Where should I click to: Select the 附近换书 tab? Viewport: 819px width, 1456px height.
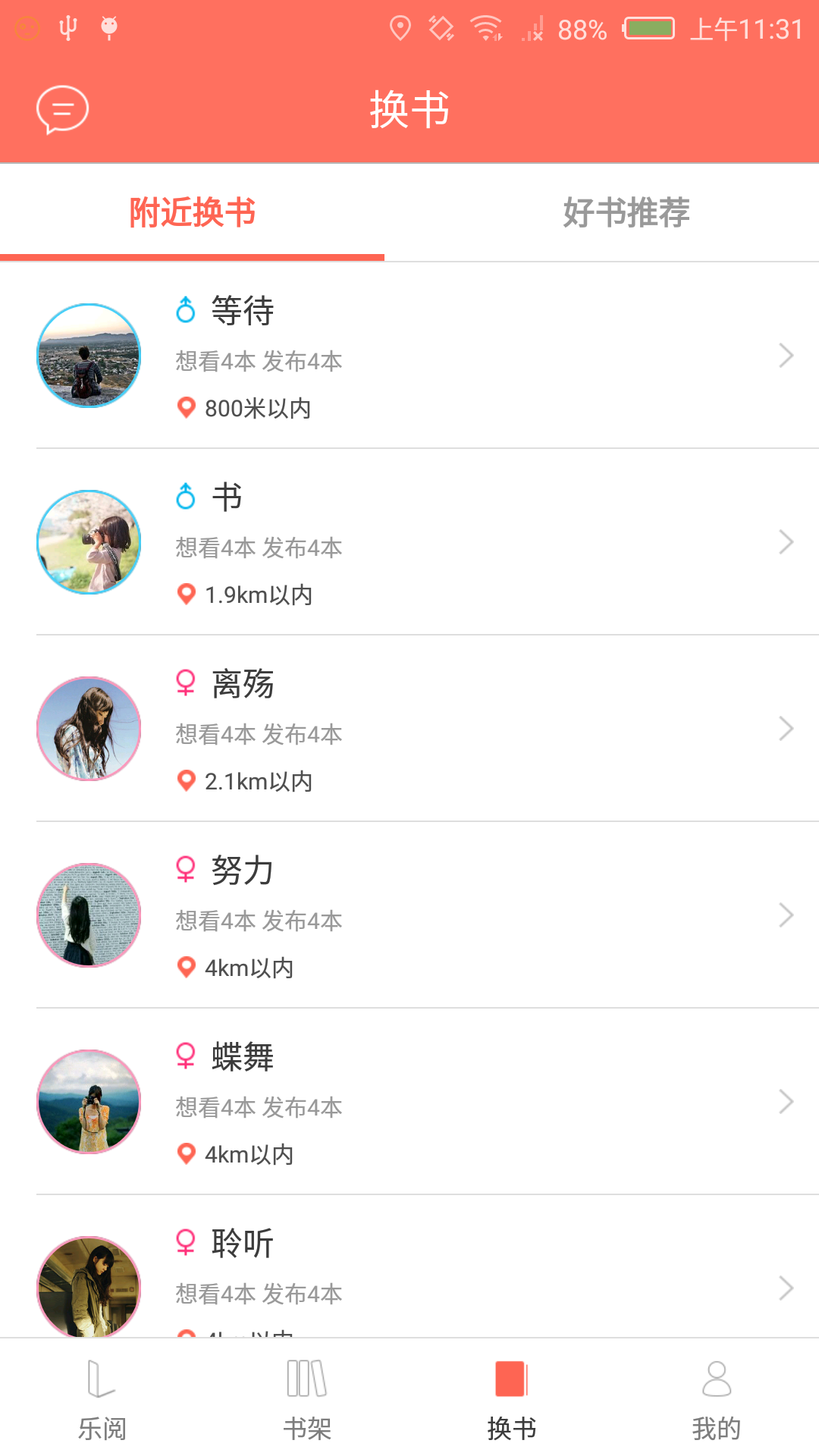point(193,212)
